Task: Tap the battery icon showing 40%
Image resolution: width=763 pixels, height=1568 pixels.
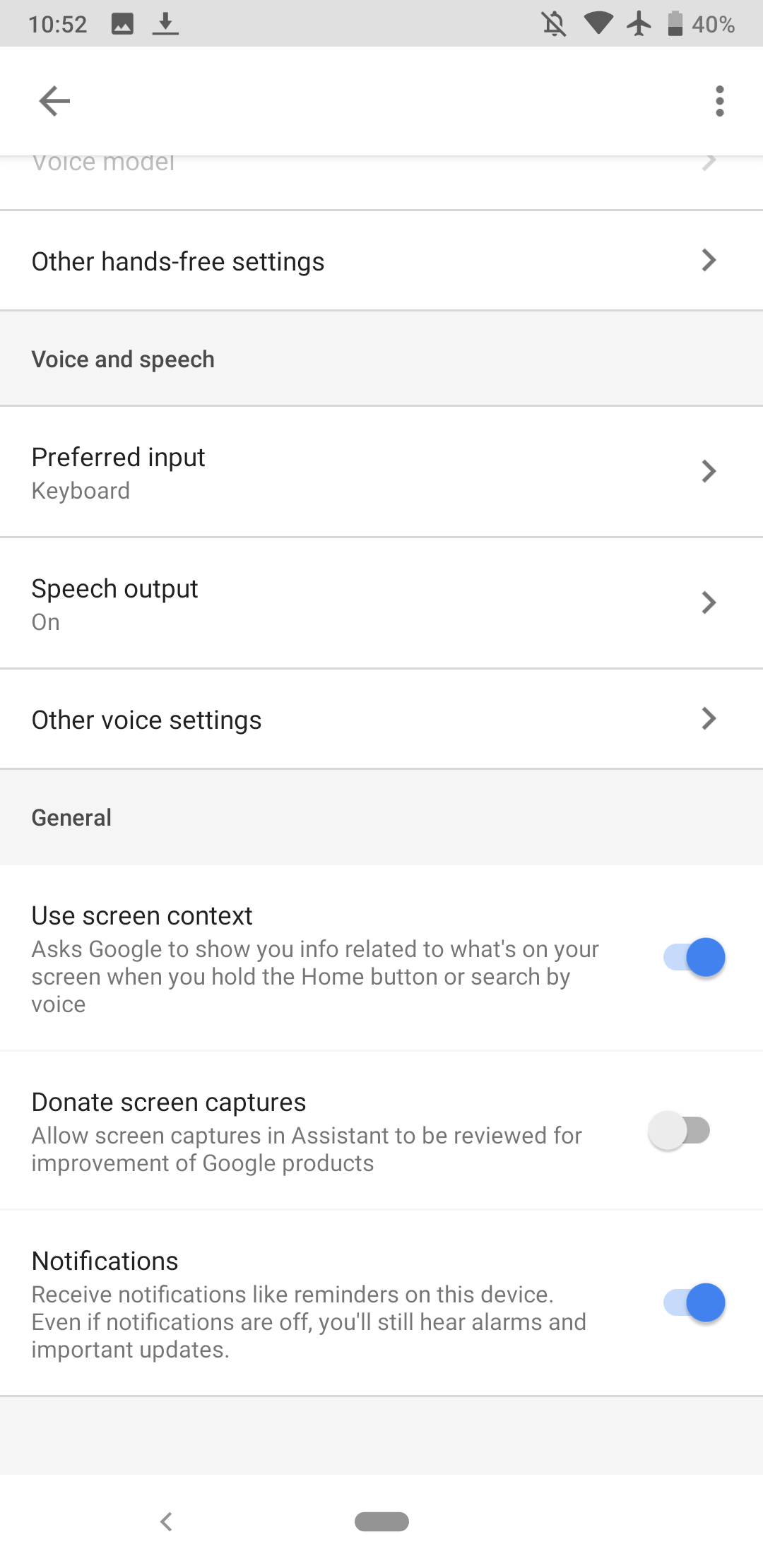Action: pyautogui.click(x=675, y=24)
